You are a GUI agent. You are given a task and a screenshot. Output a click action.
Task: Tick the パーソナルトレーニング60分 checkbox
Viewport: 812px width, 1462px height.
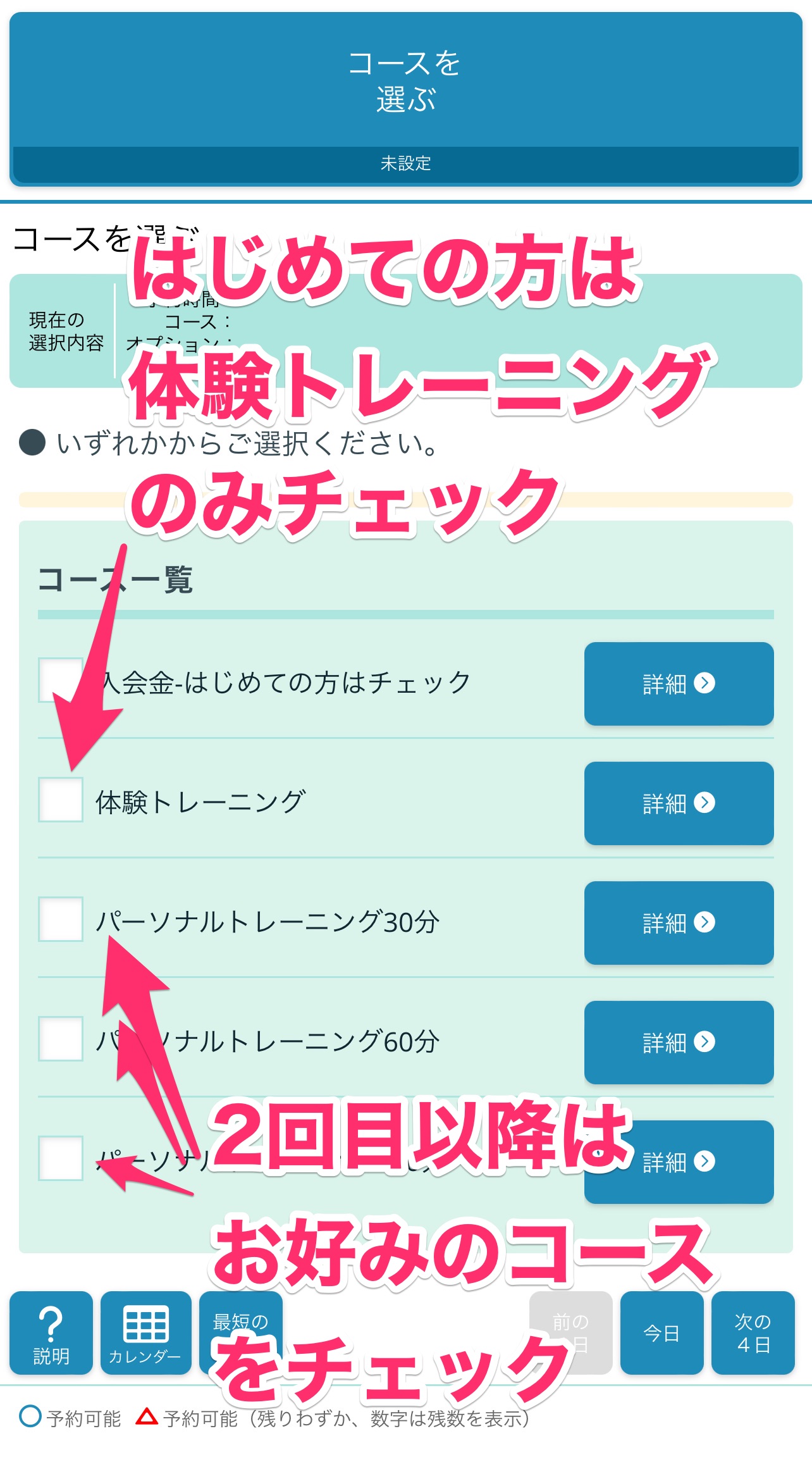click(61, 1039)
